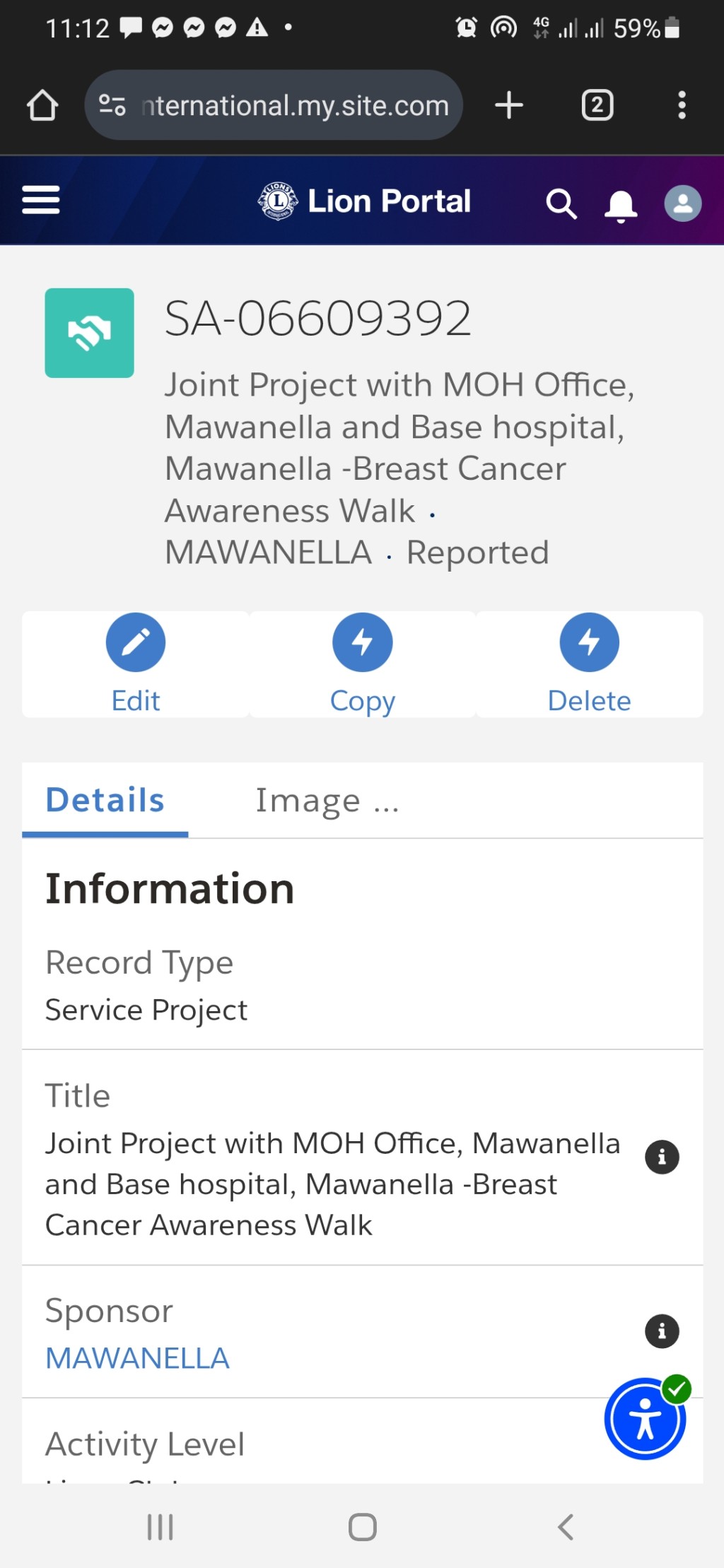Open the MAWANELLA sponsor link
This screenshot has height=1568, width=724.
point(137,1358)
